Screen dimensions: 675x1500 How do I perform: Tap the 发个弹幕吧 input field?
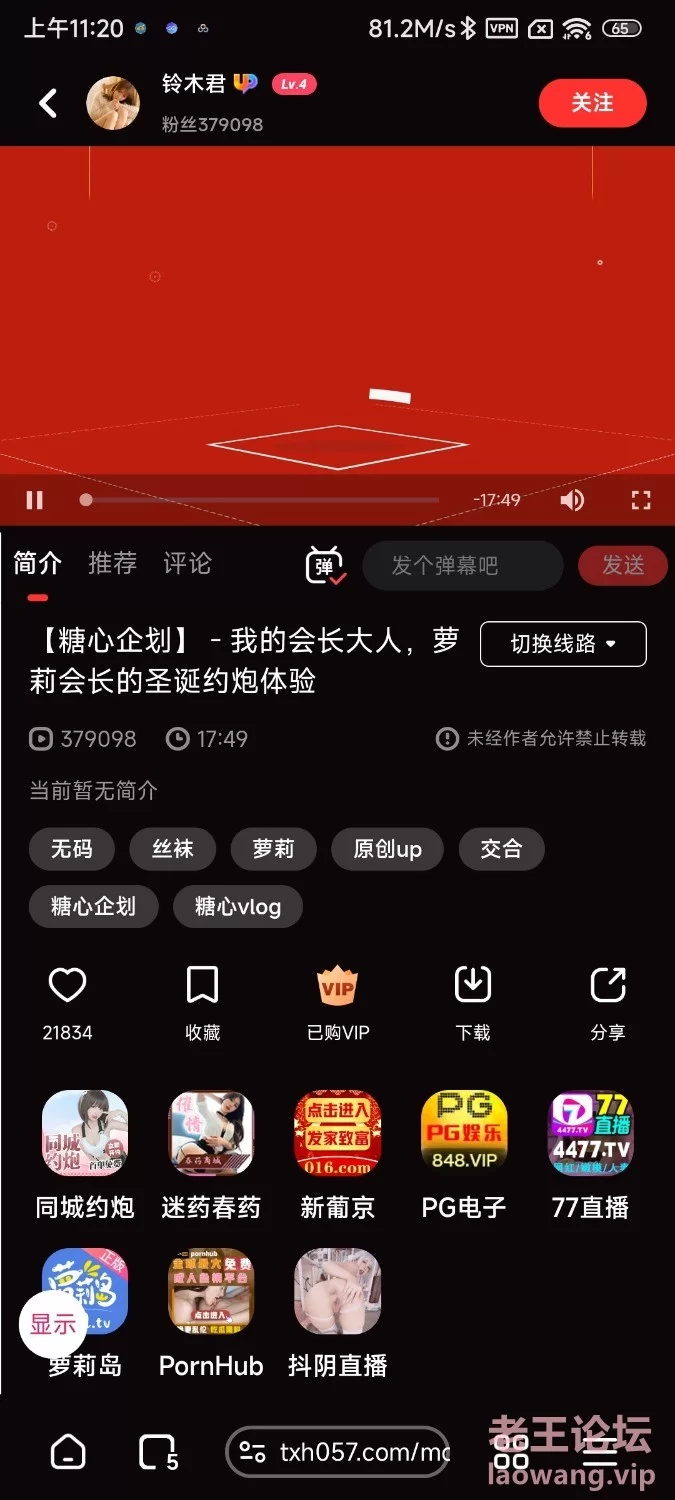tap(462, 566)
